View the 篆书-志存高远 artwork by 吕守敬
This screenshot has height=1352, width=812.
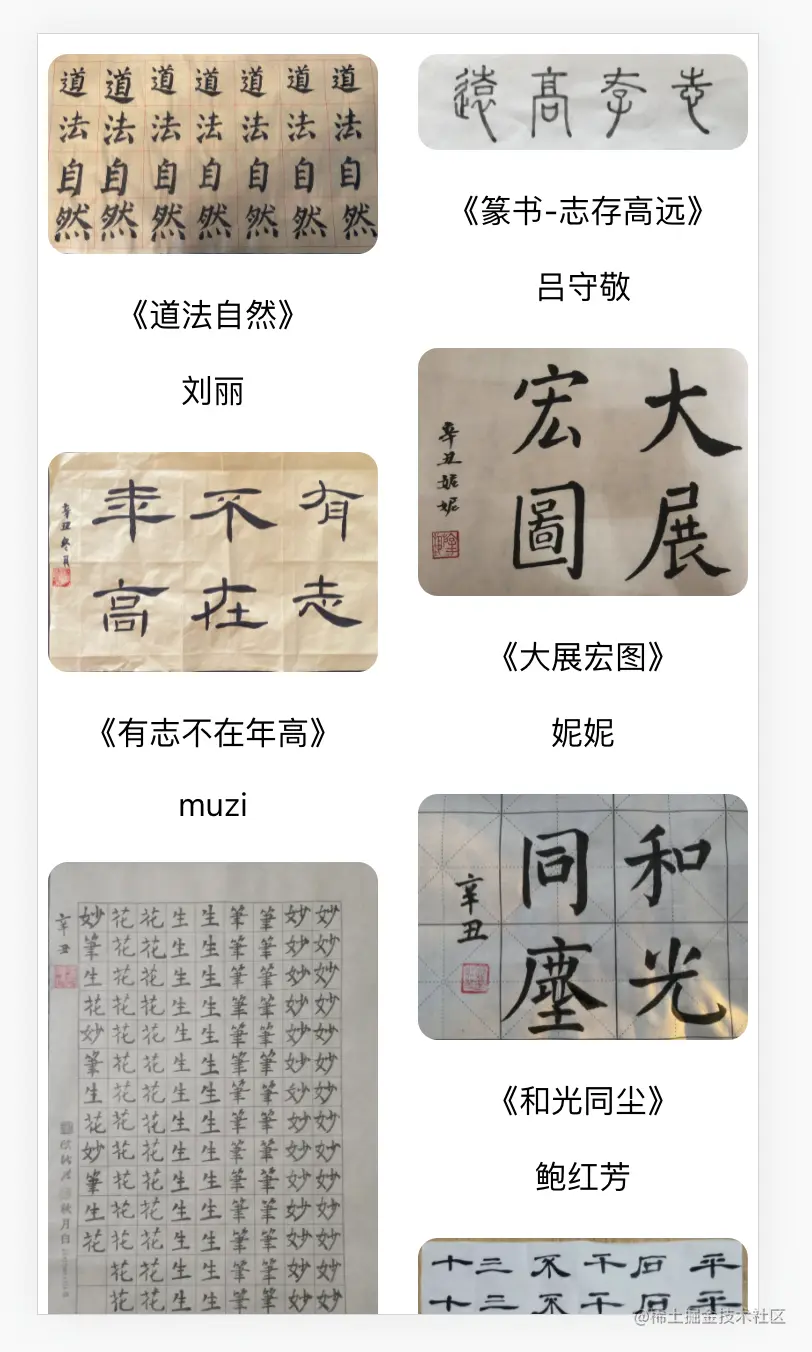582,102
